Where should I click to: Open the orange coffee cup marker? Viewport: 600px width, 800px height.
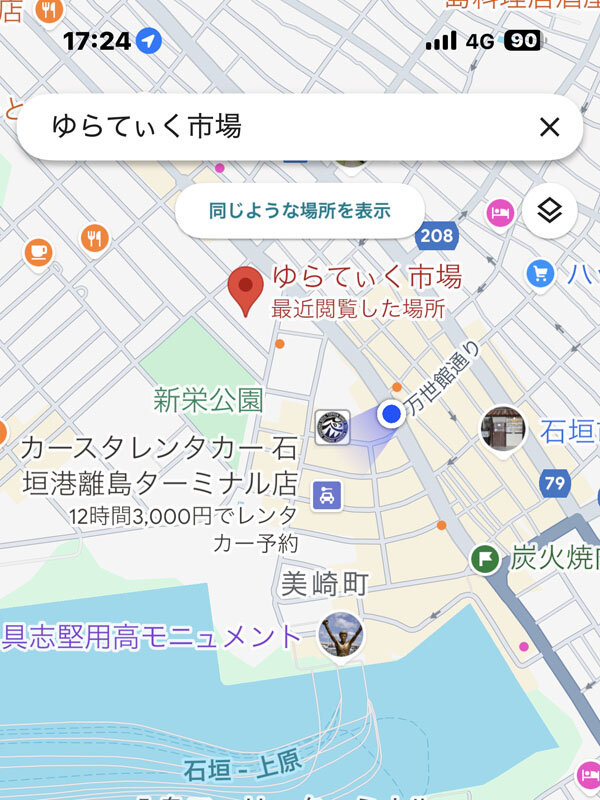(x=38, y=251)
